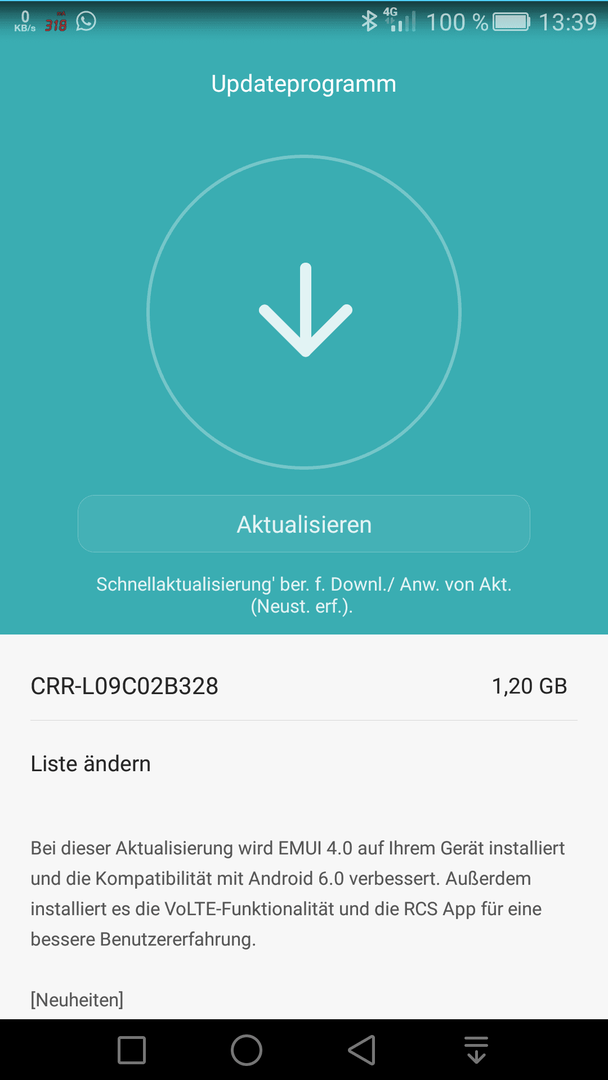Image resolution: width=608 pixels, height=1080 pixels.
Task: Pull down notification panel via nav icon
Action: 476,1050
